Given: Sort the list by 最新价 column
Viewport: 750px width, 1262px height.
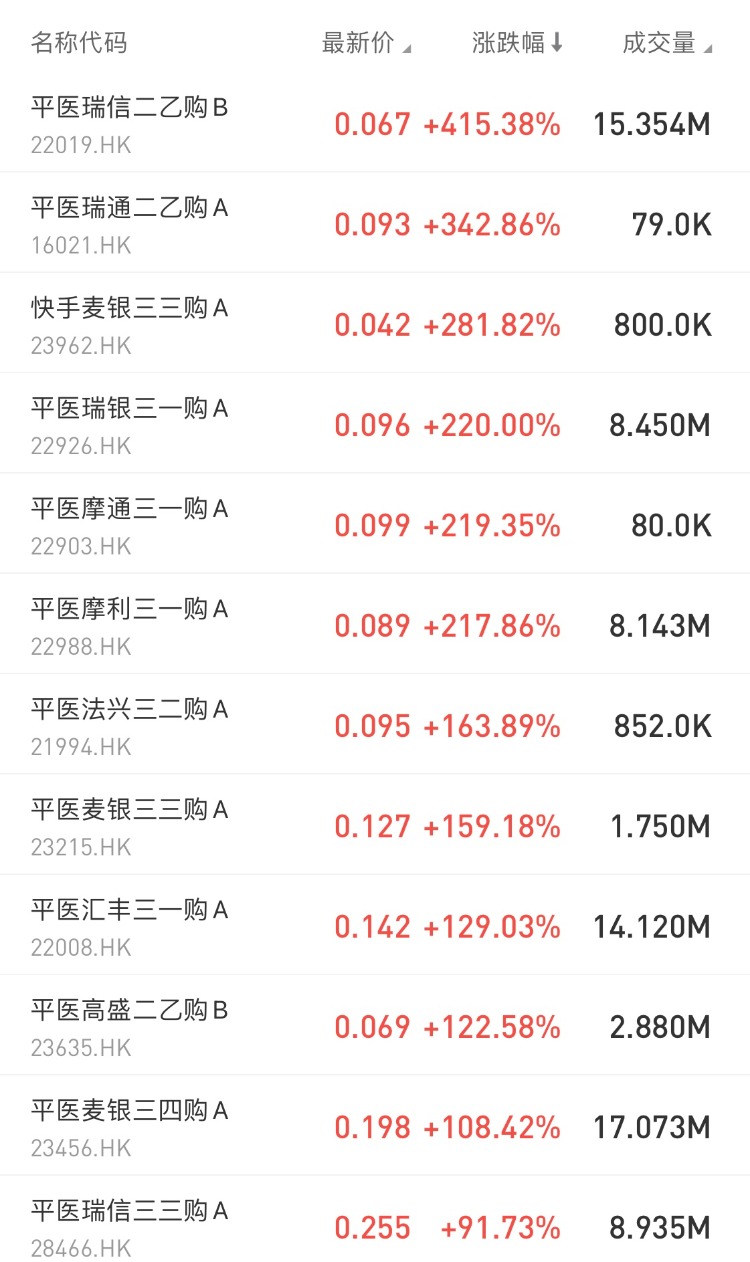Looking at the screenshot, I should (366, 43).
